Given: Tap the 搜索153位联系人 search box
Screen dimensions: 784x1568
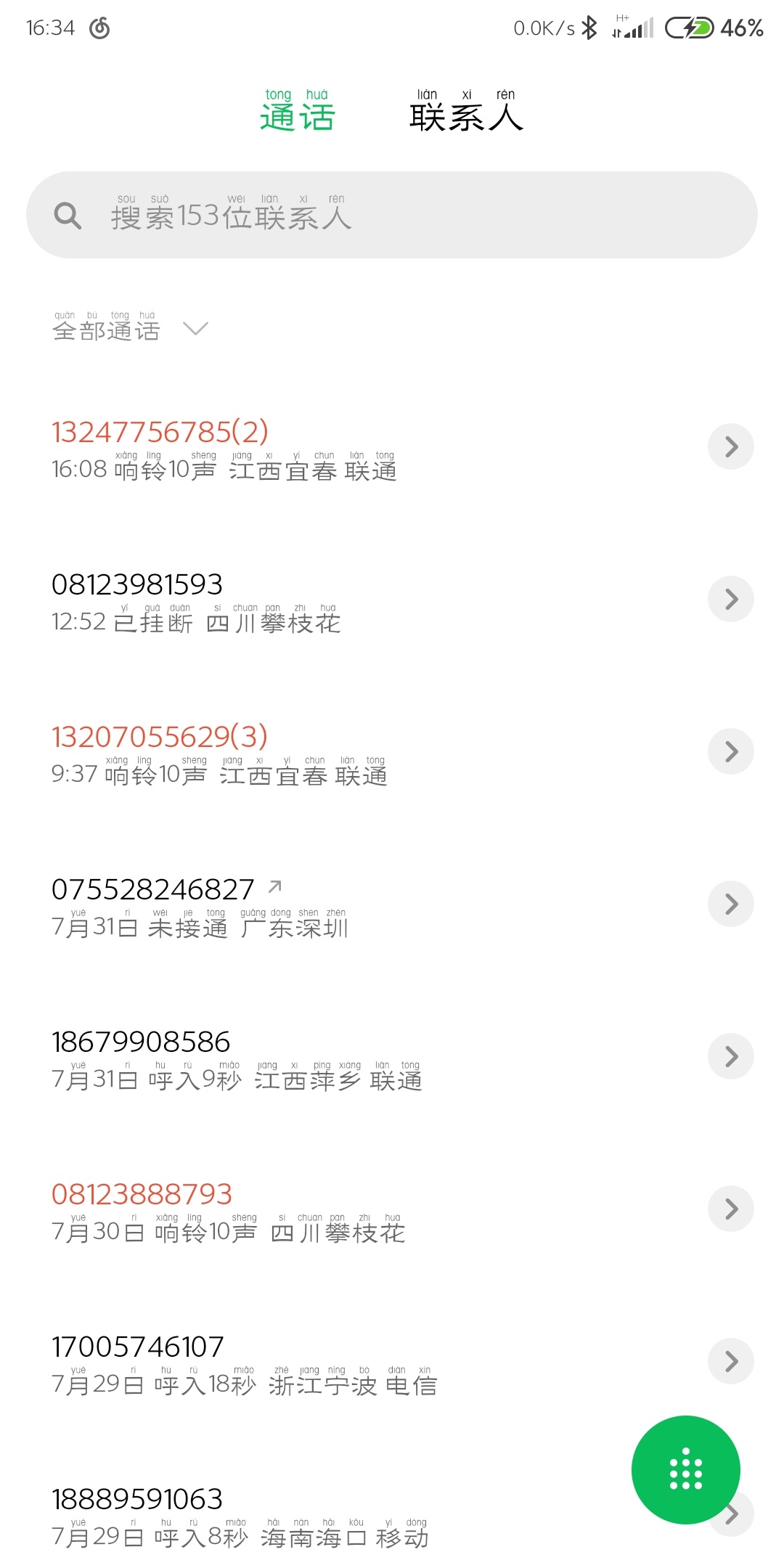Looking at the screenshot, I should click(392, 215).
